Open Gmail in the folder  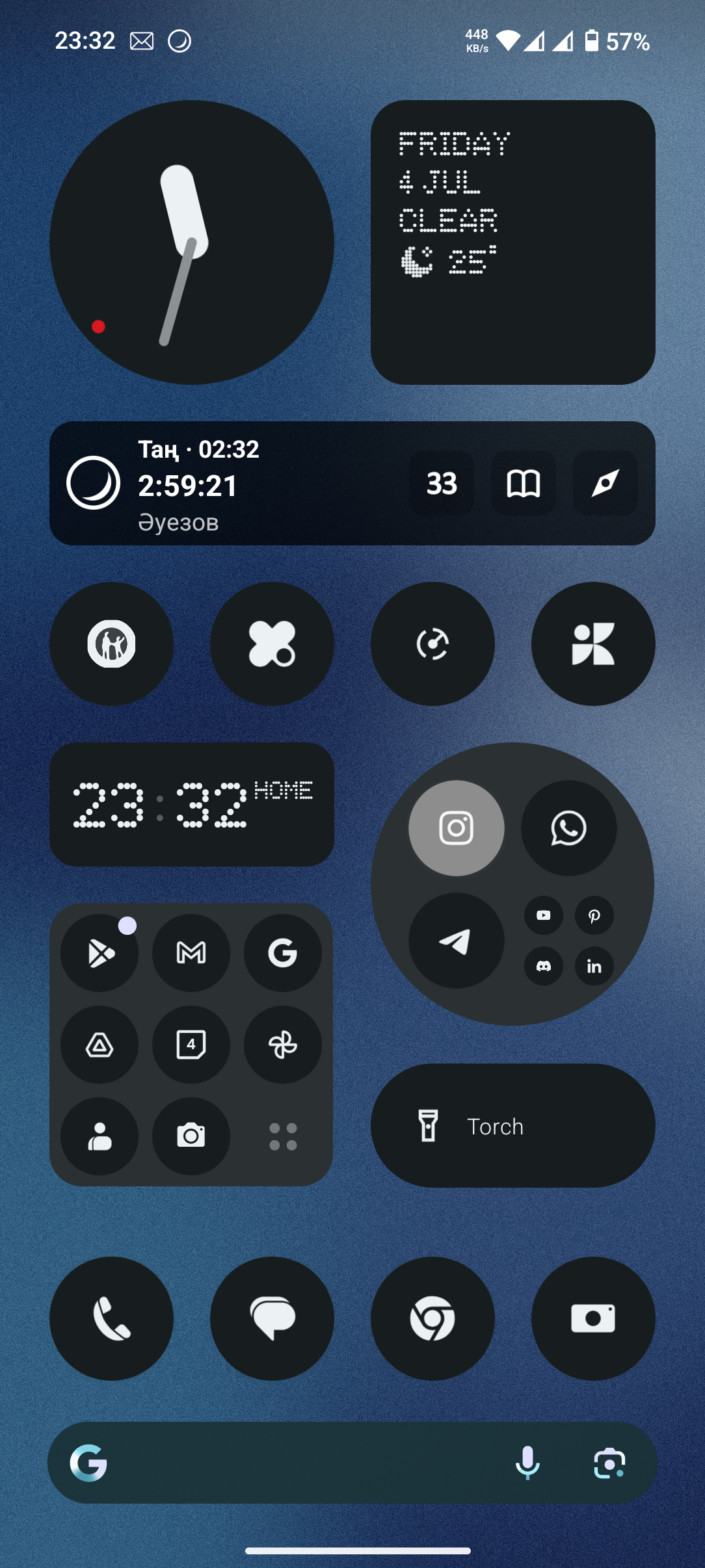pyautogui.click(x=191, y=953)
